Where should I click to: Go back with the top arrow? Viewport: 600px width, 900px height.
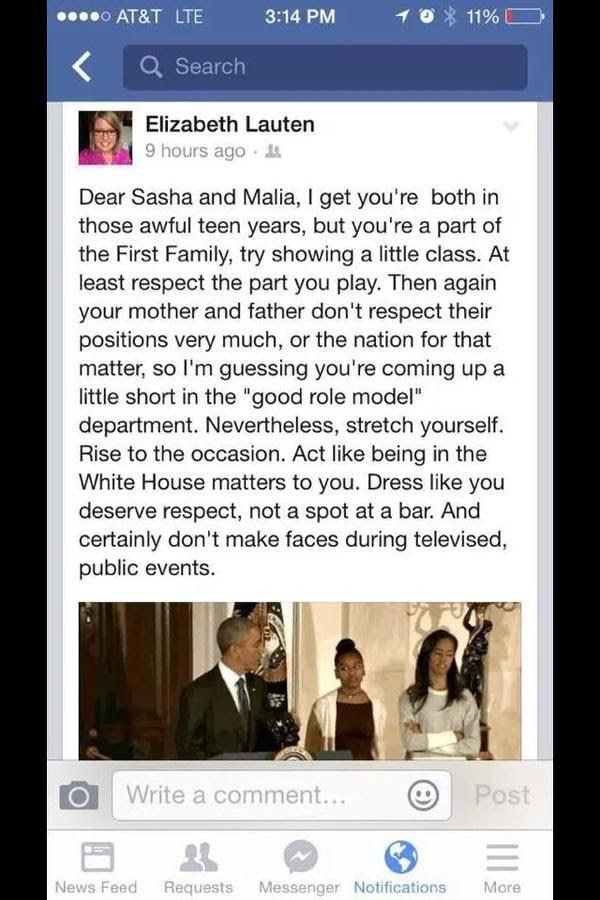pyautogui.click(x=83, y=67)
